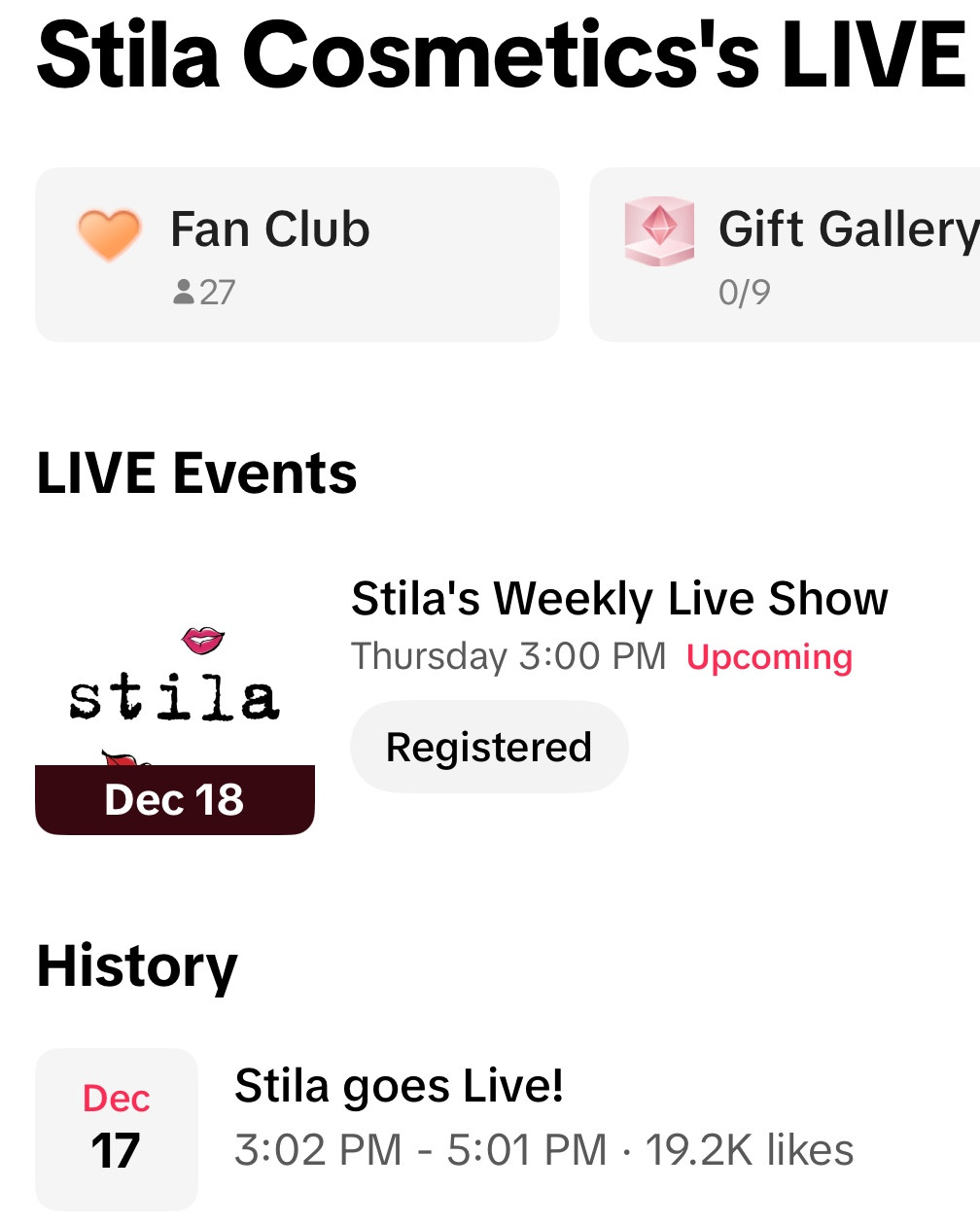Expand the LIVE Events section
980x1225 pixels.
[197, 473]
